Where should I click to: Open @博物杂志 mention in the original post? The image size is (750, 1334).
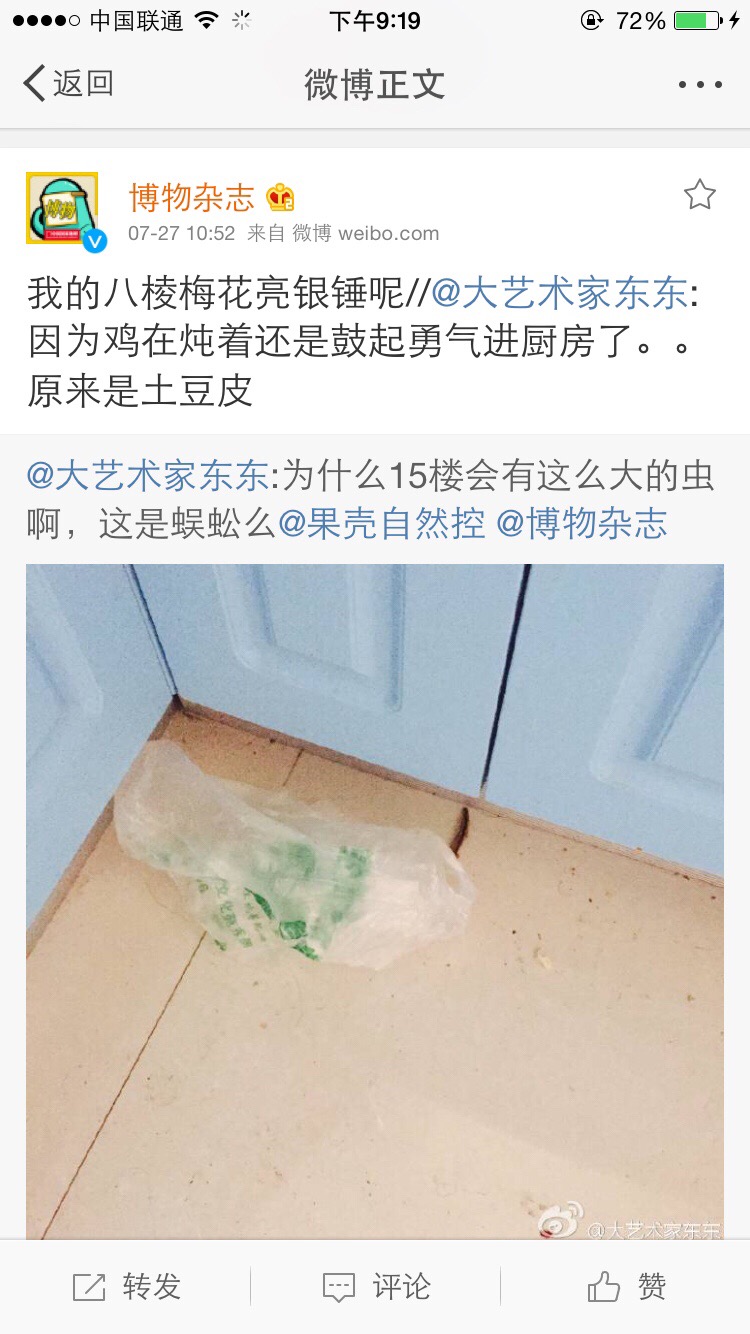tap(582, 523)
